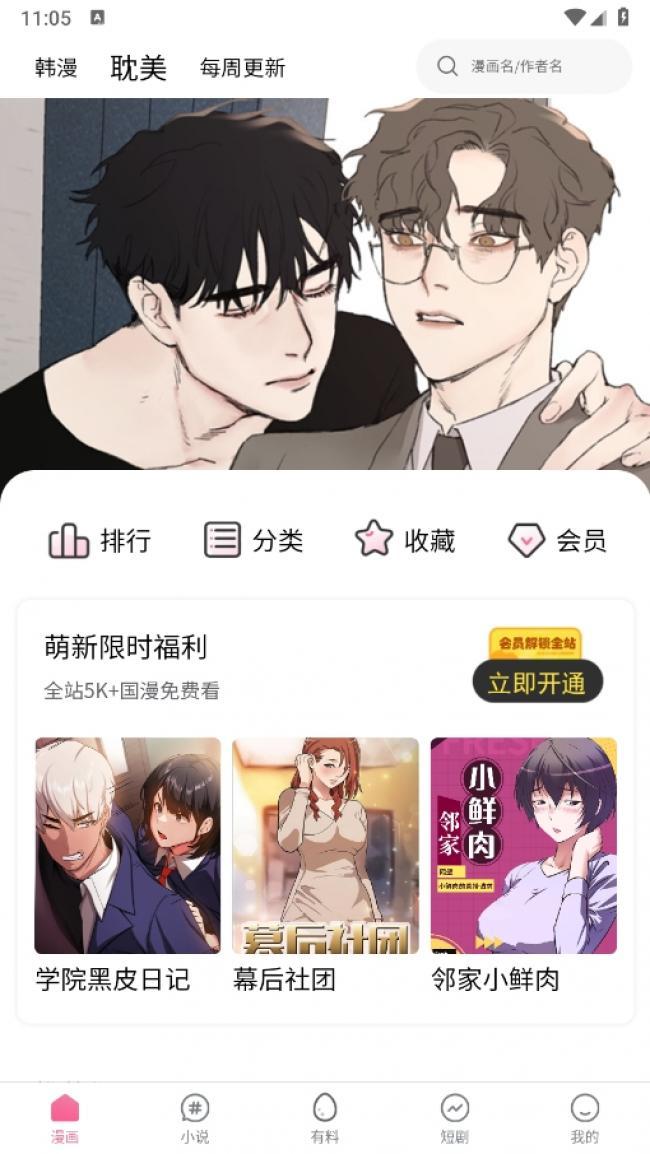Switch to the 我的 profile tab
Viewport: 650px width, 1154px height.
click(585, 1117)
